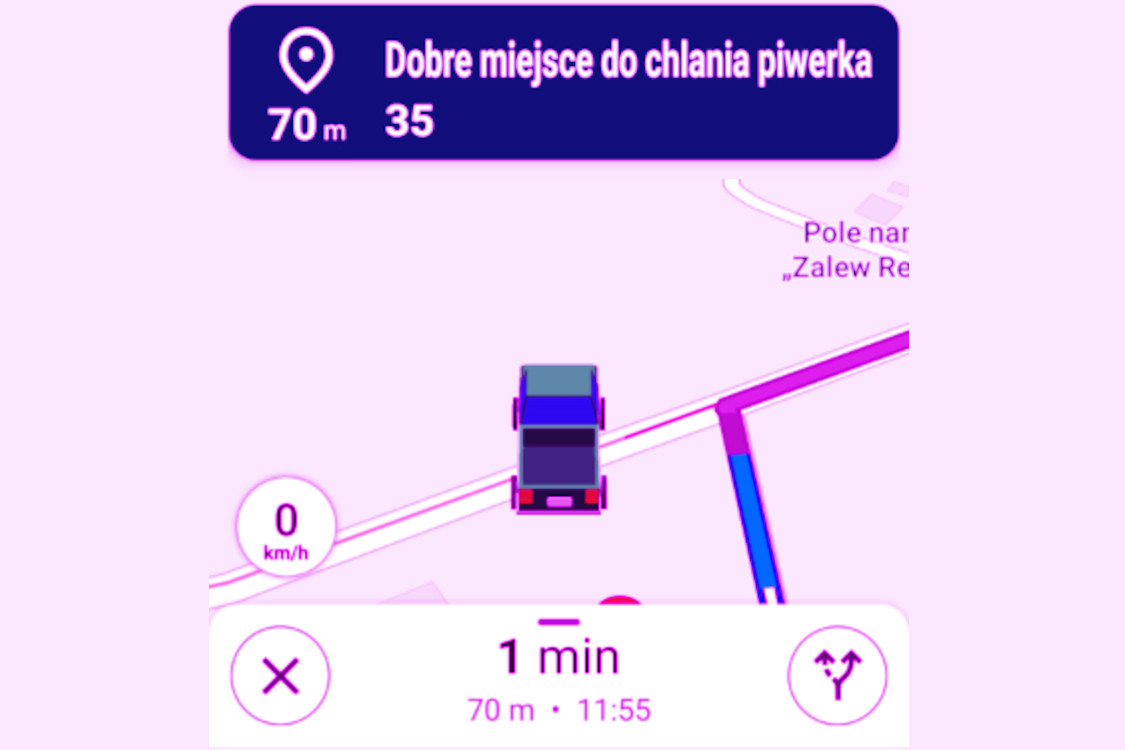Expand the bottom trip info handle
This screenshot has width=1125, height=750.
559,622
